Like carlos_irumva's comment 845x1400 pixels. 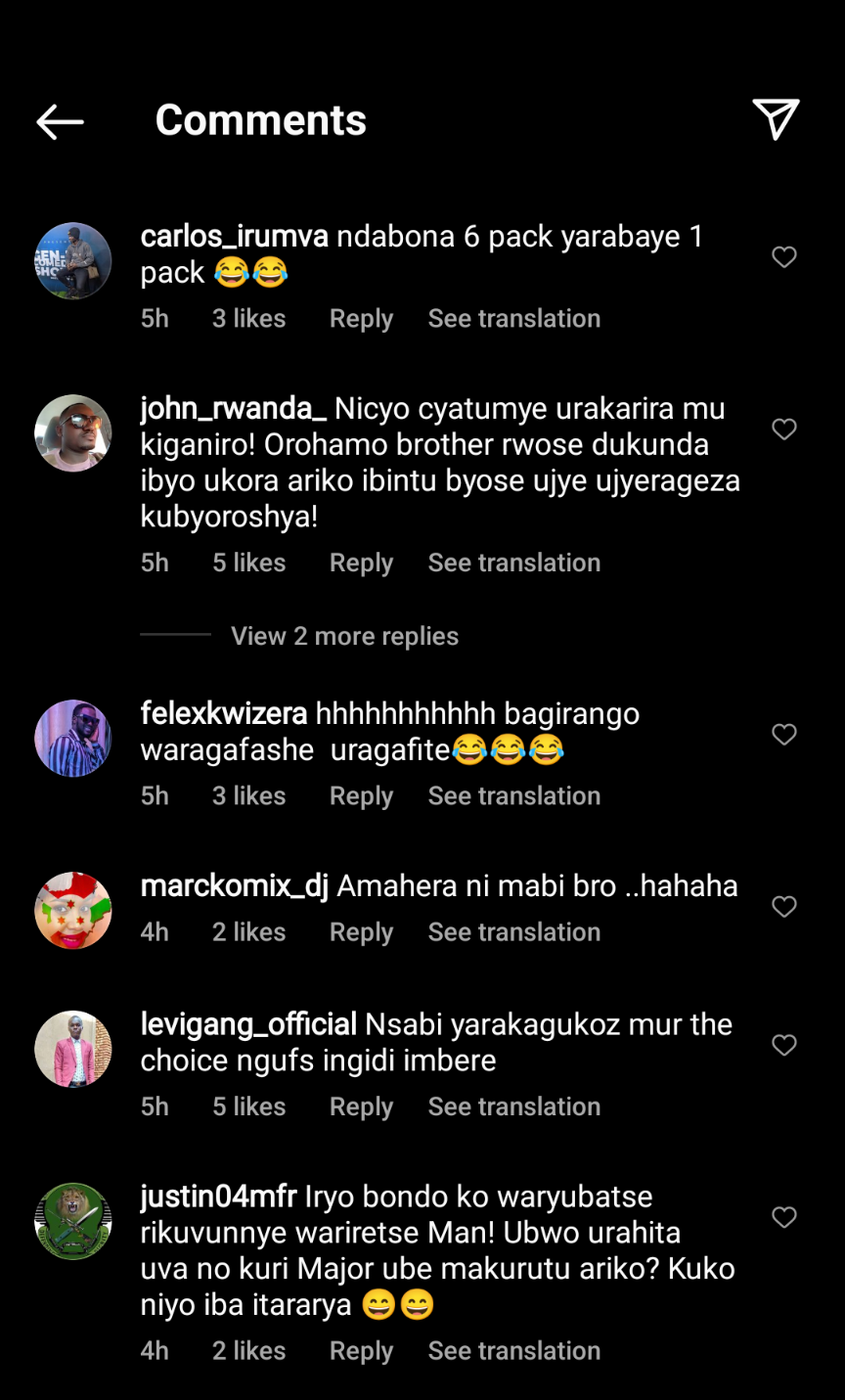(x=784, y=257)
